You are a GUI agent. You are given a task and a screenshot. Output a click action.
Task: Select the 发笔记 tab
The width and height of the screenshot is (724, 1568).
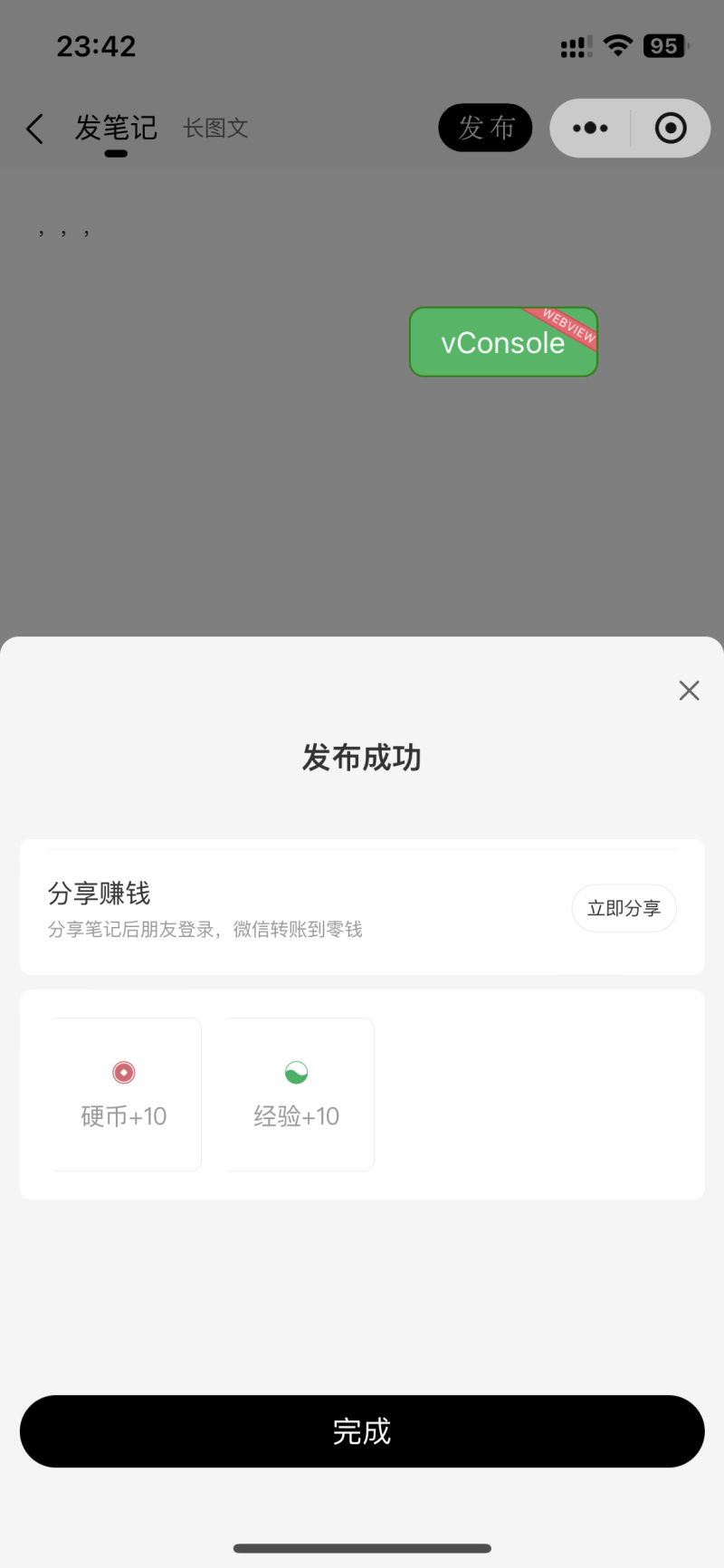pyautogui.click(x=116, y=129)
